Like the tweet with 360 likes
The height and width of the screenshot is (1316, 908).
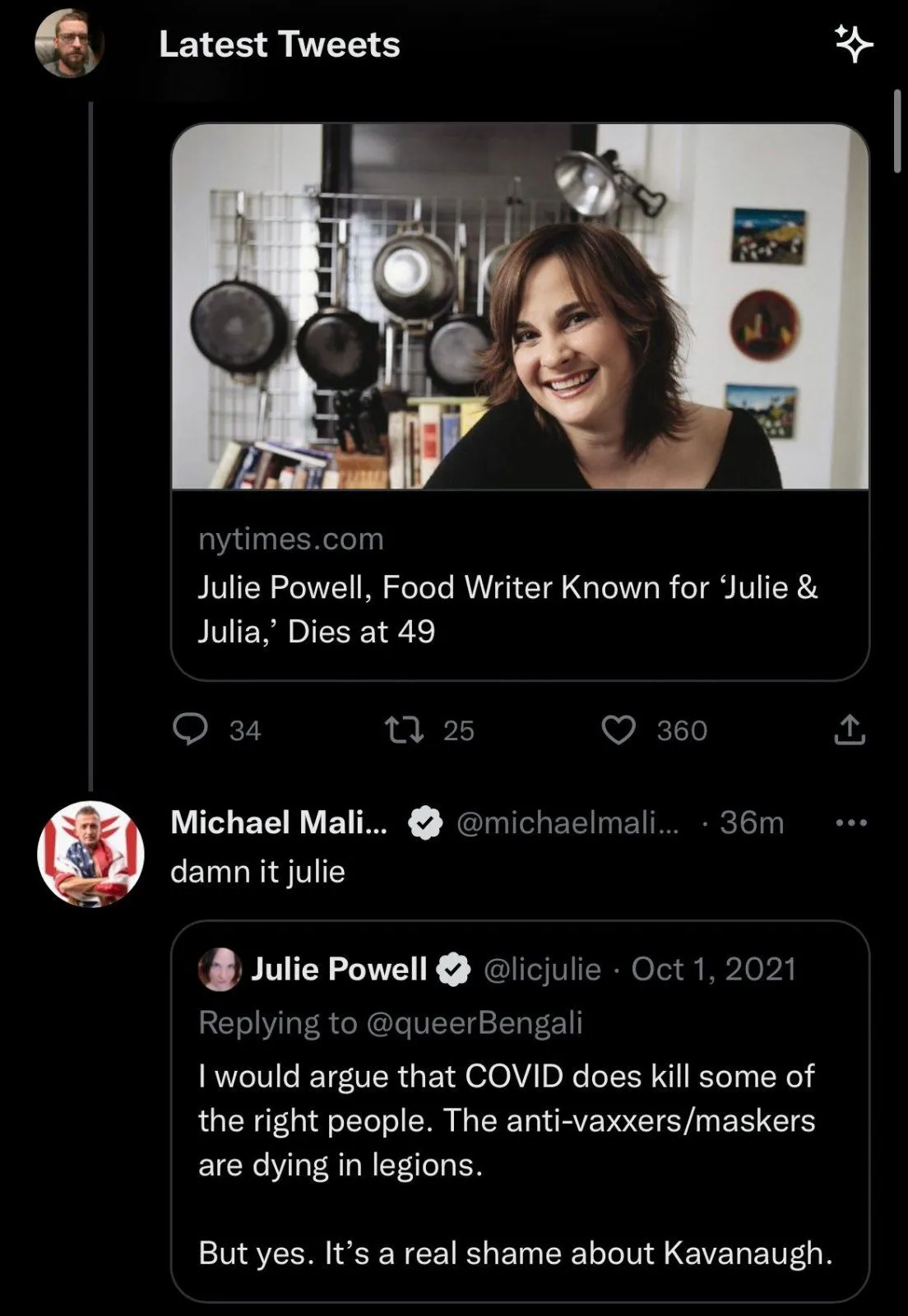tap(618, 730)
